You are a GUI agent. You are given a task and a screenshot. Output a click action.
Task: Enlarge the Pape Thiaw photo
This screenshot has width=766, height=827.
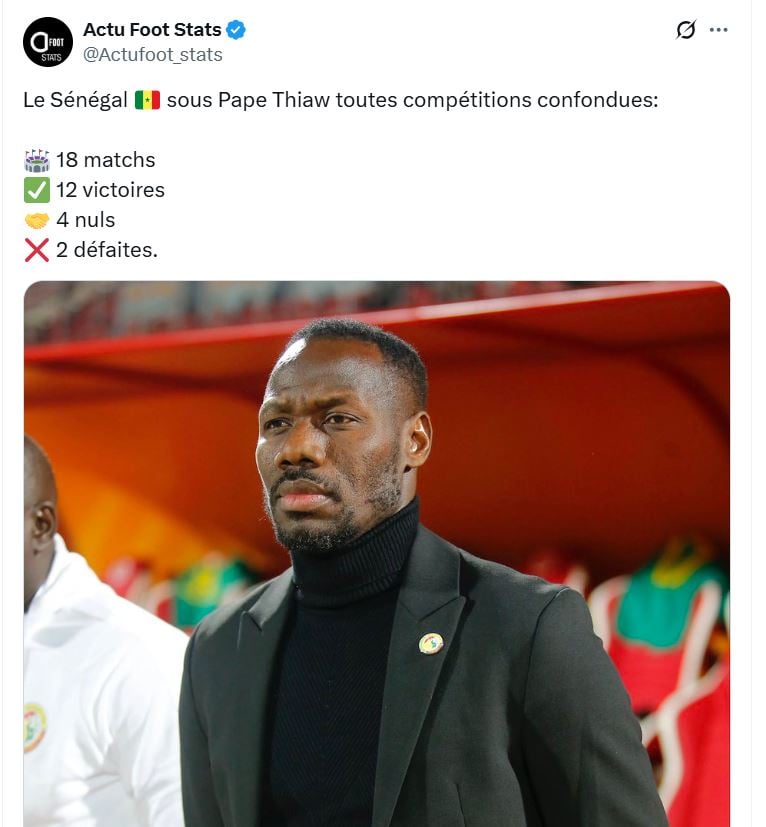[x=377, y=553]
